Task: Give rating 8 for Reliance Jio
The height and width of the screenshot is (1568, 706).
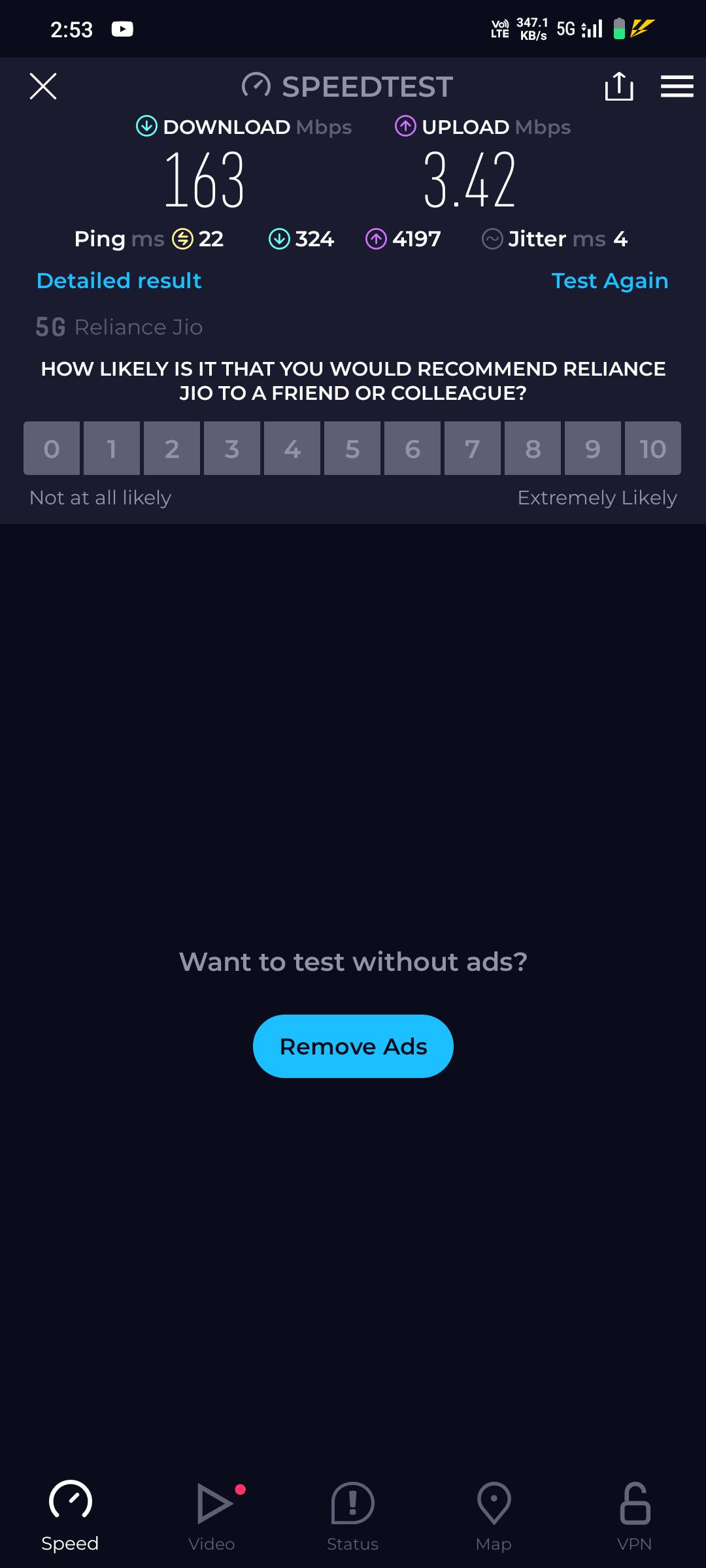Action: [x=533, y=449]
